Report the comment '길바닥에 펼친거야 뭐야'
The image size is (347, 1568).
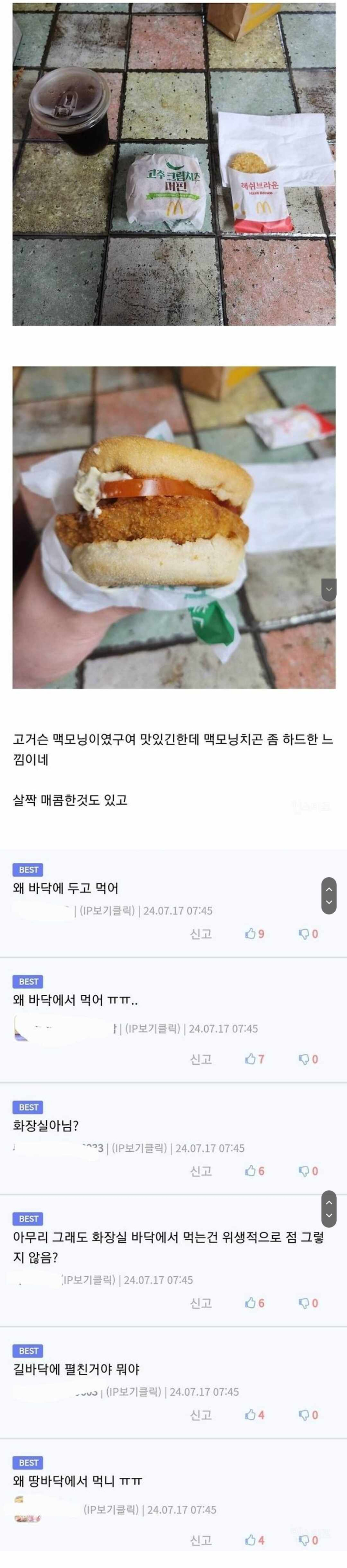click(200, 1415)
